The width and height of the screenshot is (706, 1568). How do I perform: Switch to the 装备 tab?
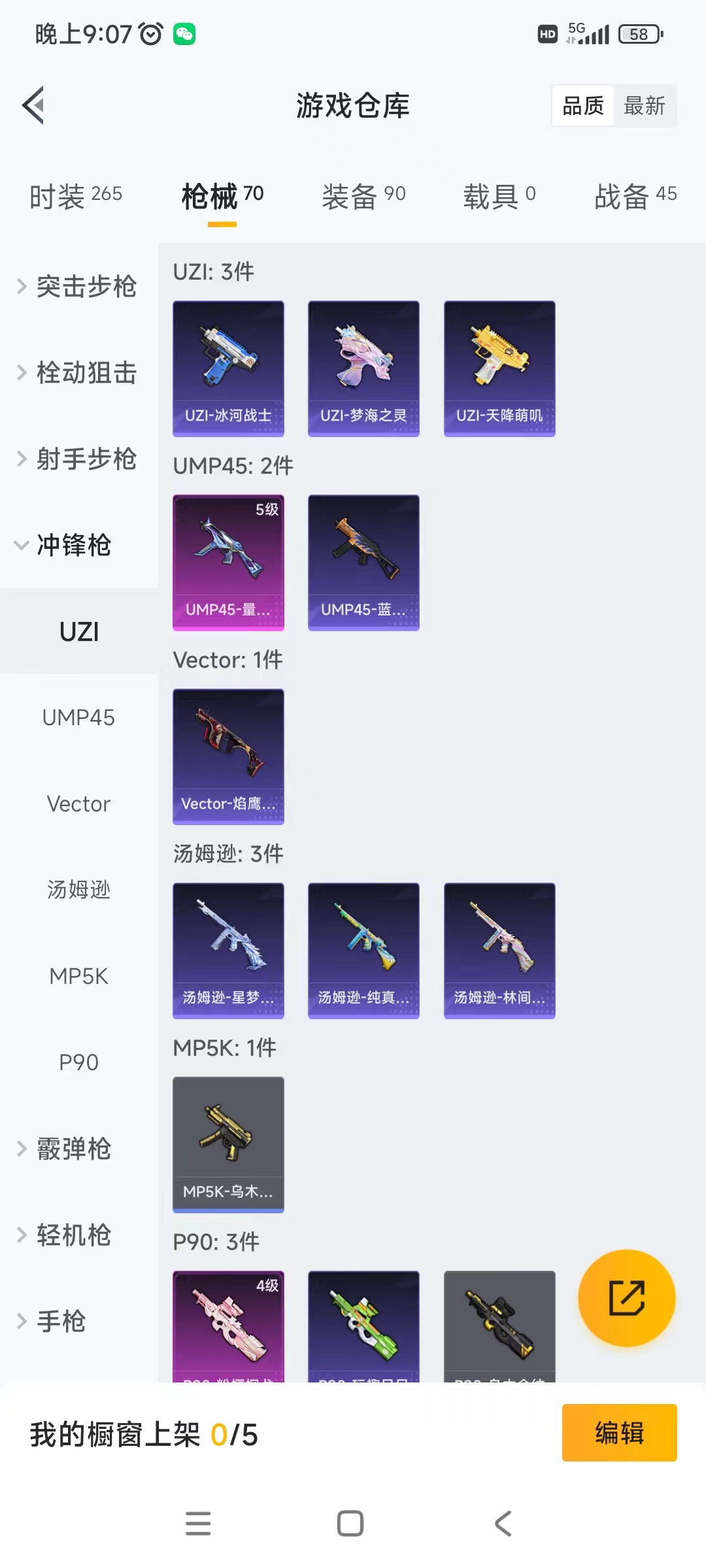point(363,194)
